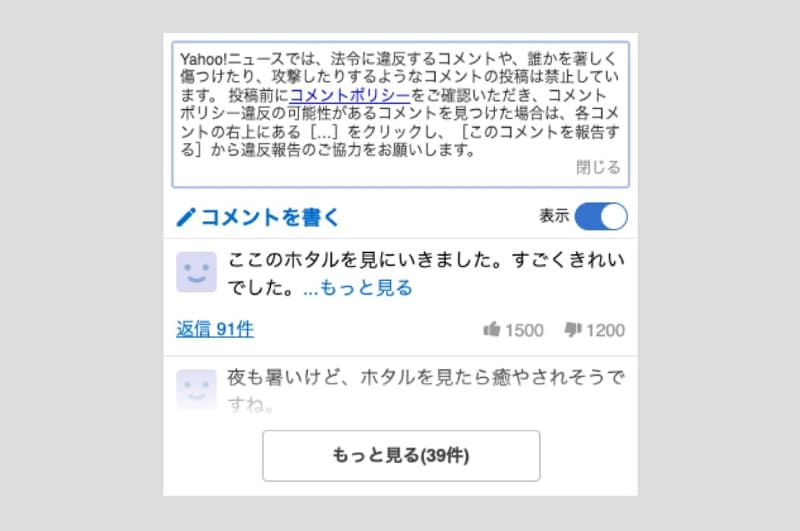Open the 返信 91件 replies
This screenshot has height=531, width=800.
click(x=215, y=329)
